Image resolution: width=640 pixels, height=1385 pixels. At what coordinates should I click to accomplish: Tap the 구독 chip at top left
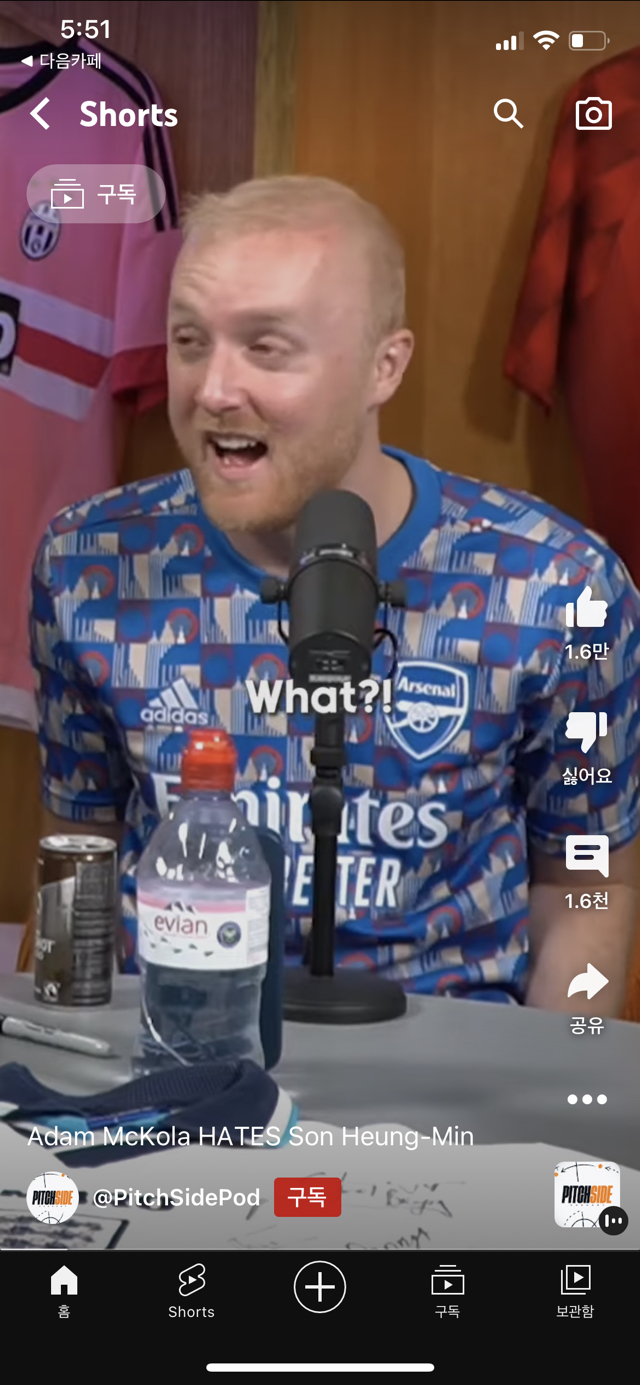pyautogui.click(x=96, y=194)
